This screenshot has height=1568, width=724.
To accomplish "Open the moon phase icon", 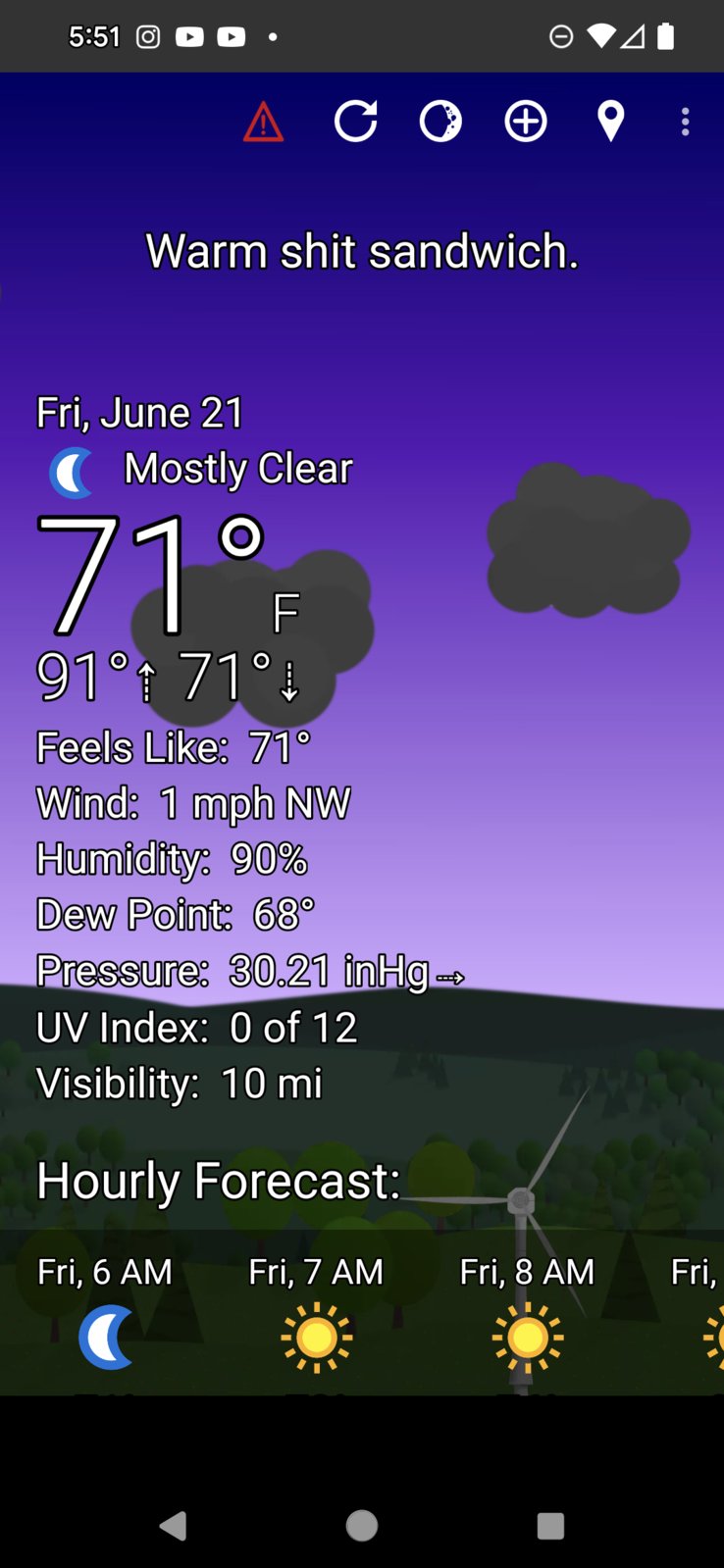I will click(x=440, y=123).
